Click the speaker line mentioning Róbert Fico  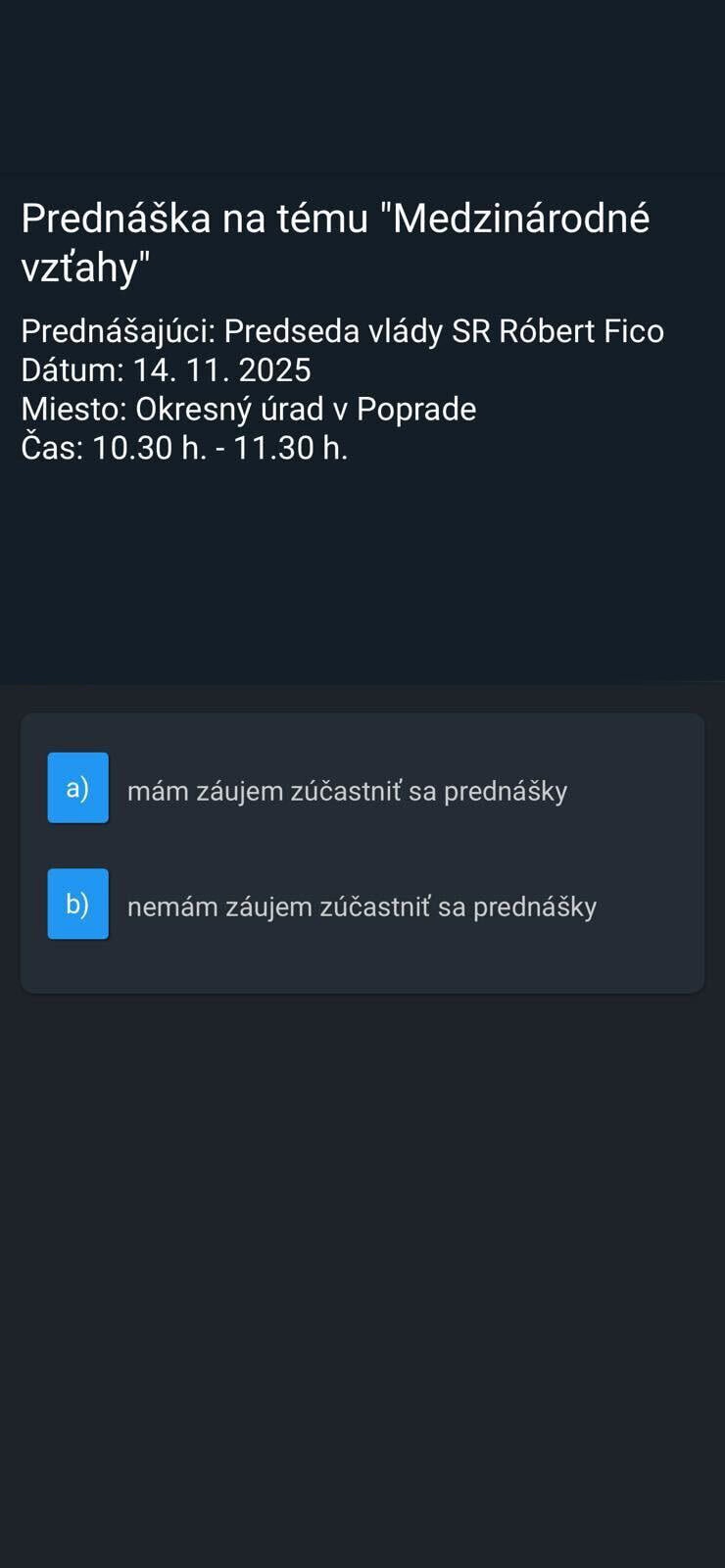pos(342,330)
